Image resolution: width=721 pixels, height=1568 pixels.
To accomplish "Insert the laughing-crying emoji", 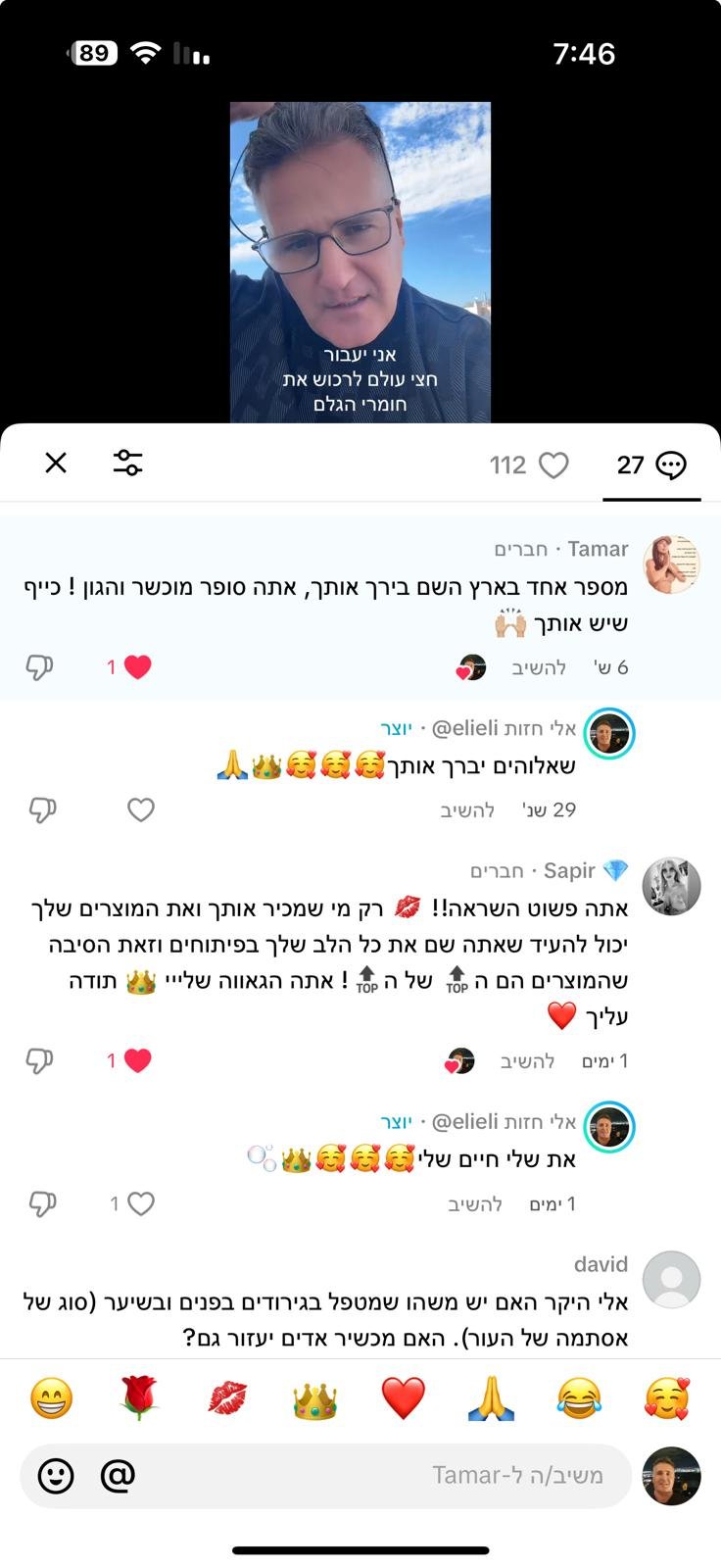I will click(x=579, y=1398).
